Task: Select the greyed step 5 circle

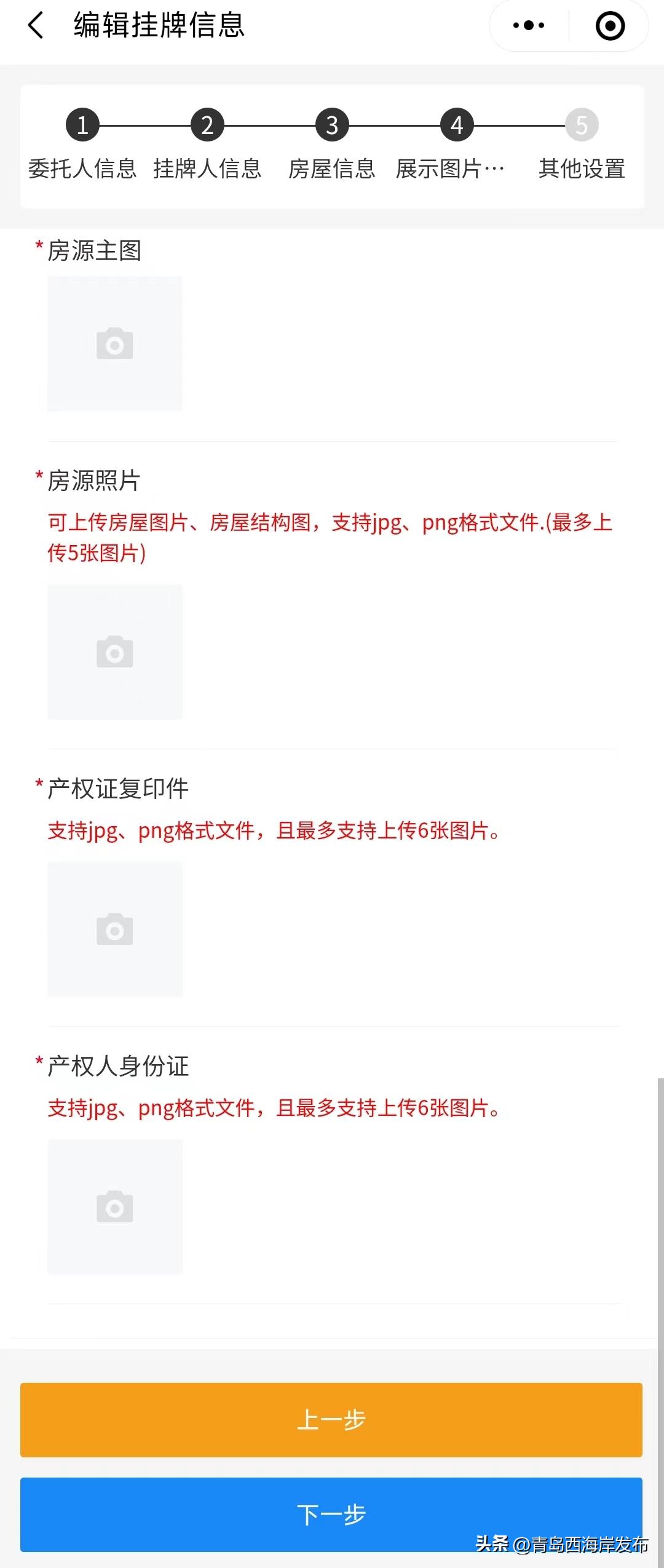Action: click(x=580, y=124)
